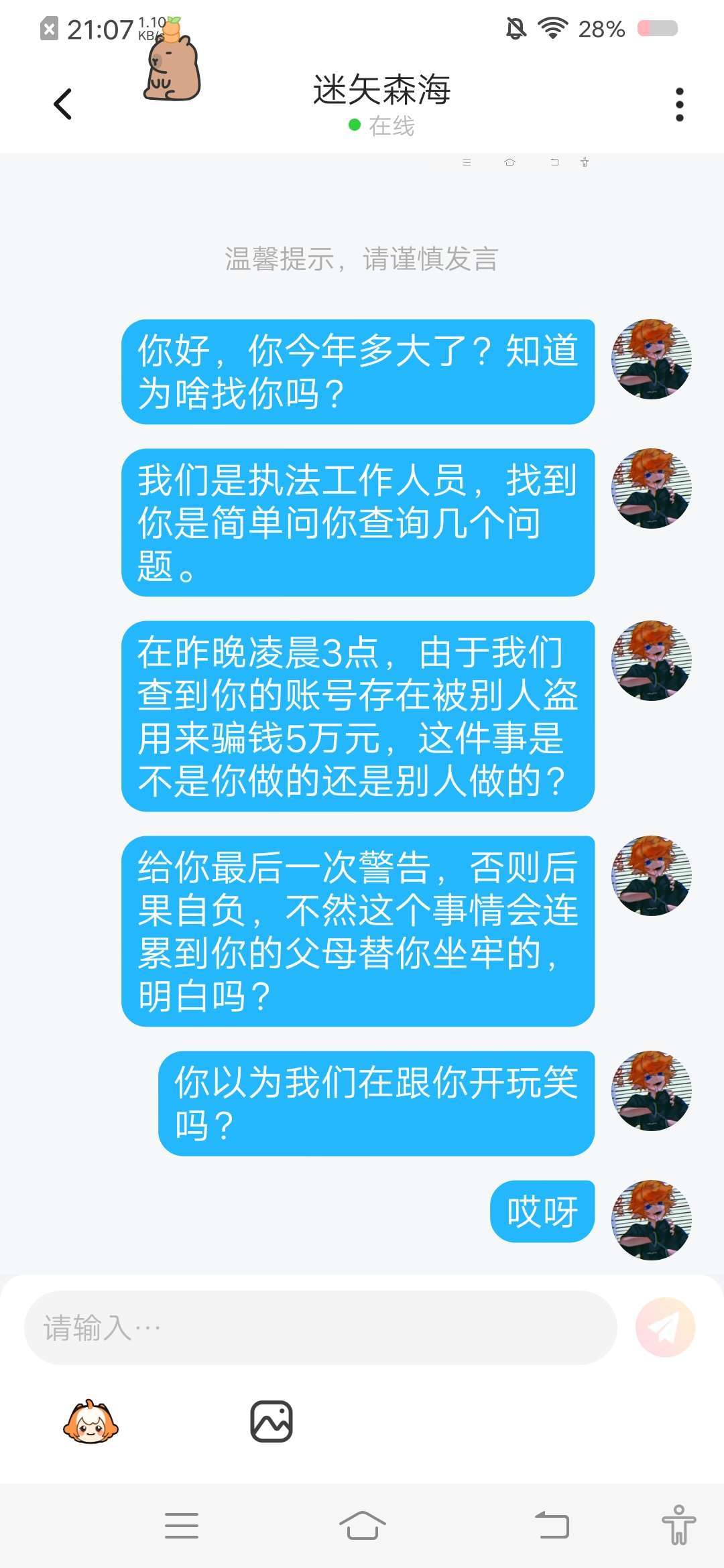Open the emoji sticker picker
Viewport: 724px width, 1568px height.
(x=90, y=1421)
